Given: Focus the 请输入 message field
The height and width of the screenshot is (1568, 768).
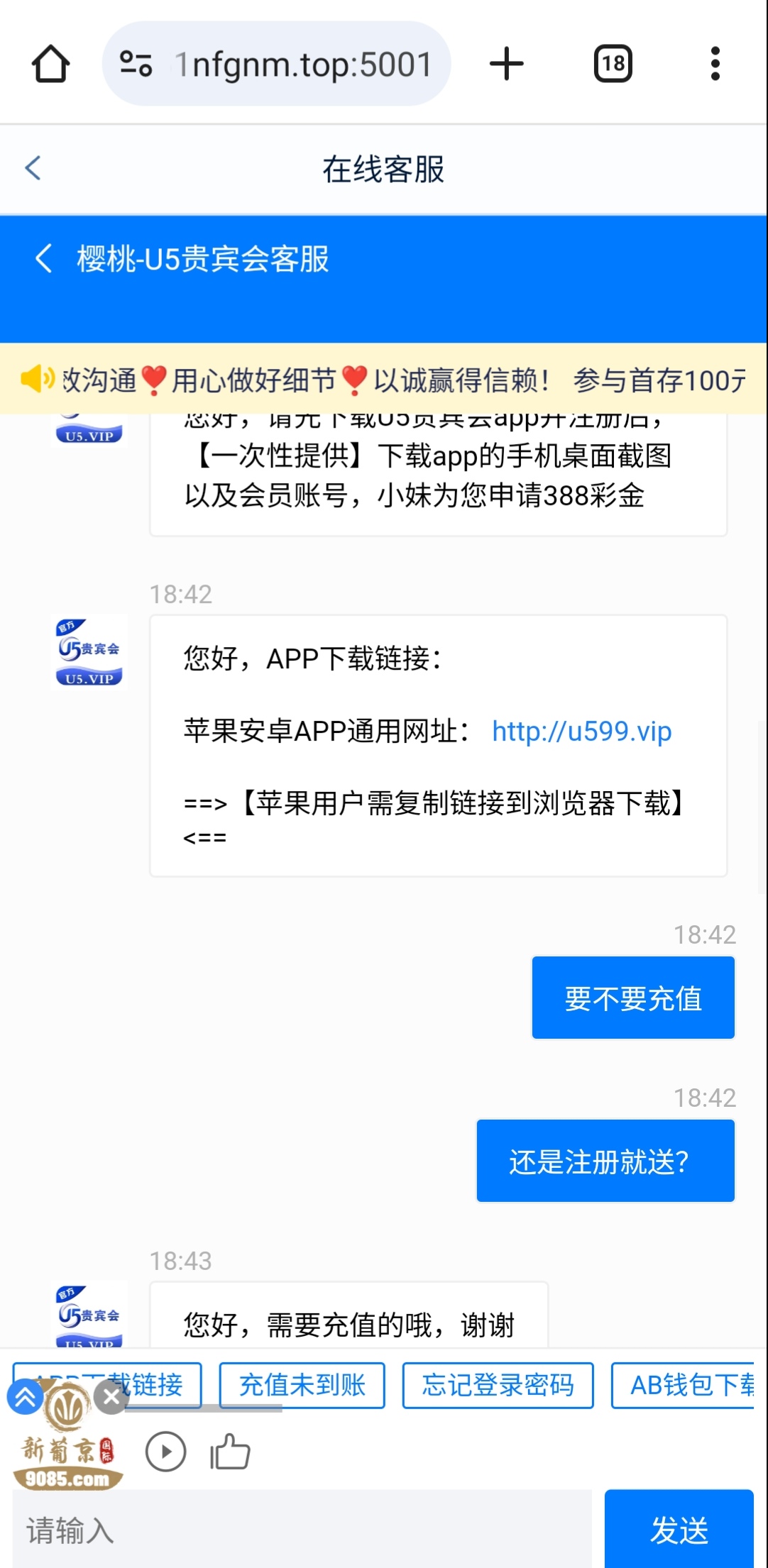Looking at the screenshot, I should click(302, 1530).
